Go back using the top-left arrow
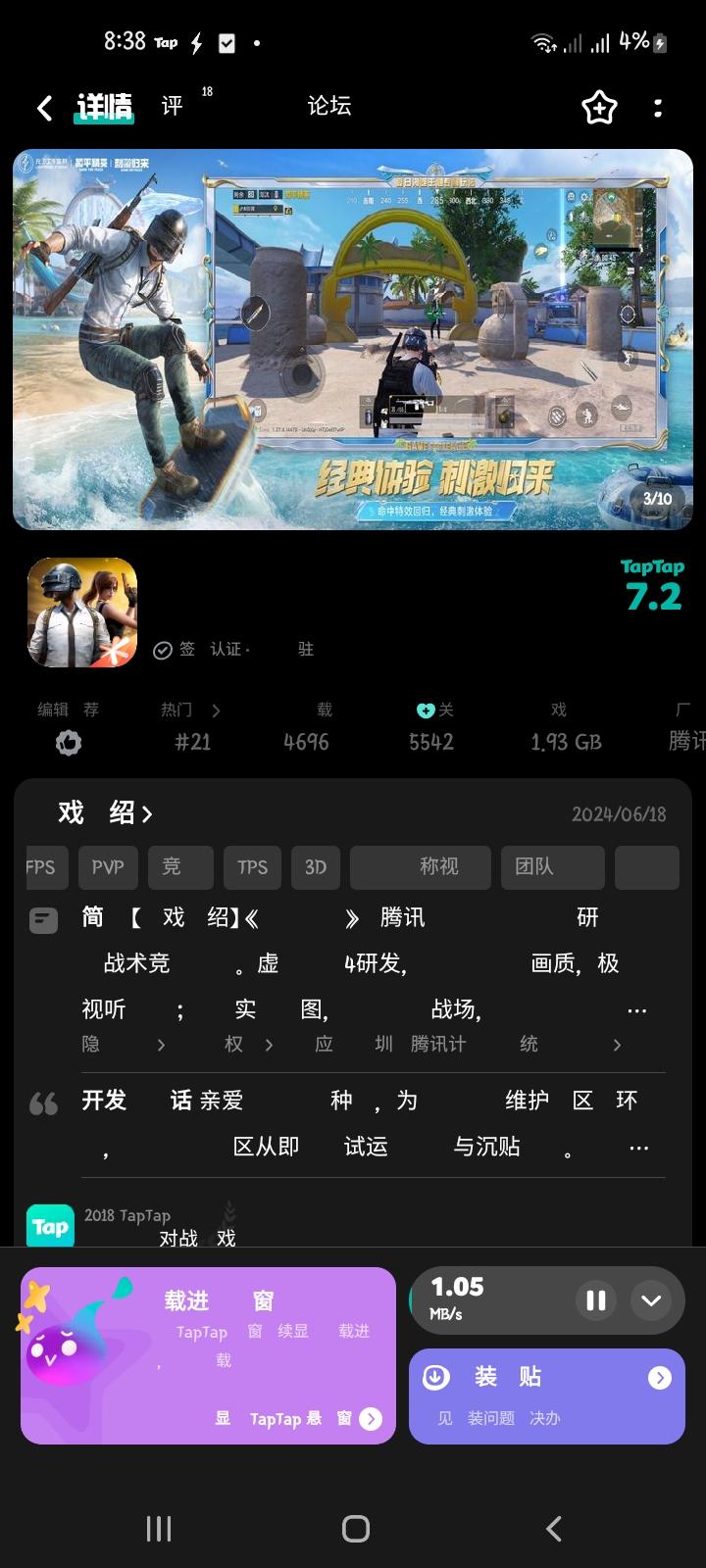Image resolution: width=706 pixels, height=1568 pixels. 44,108
